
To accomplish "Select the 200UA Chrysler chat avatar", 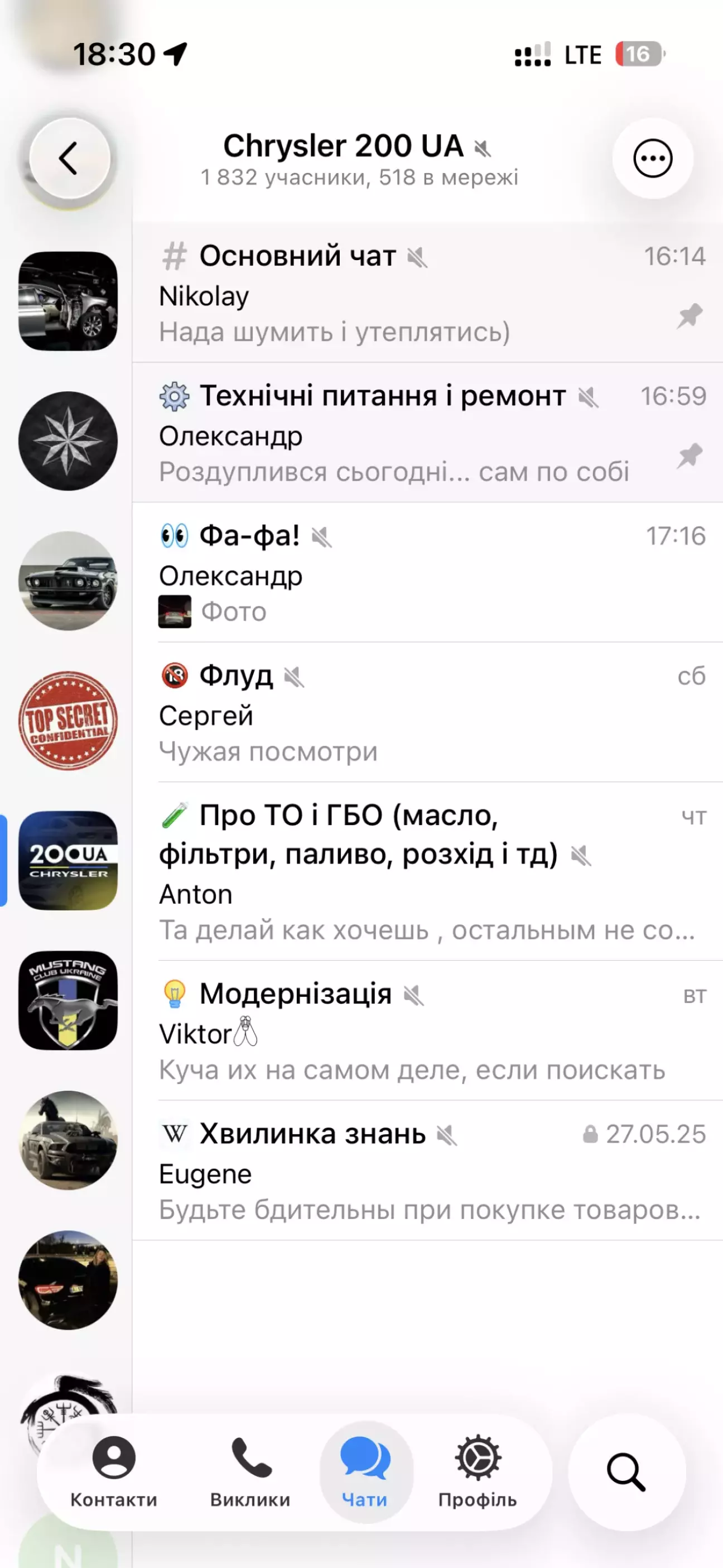I will pos(68,861).
